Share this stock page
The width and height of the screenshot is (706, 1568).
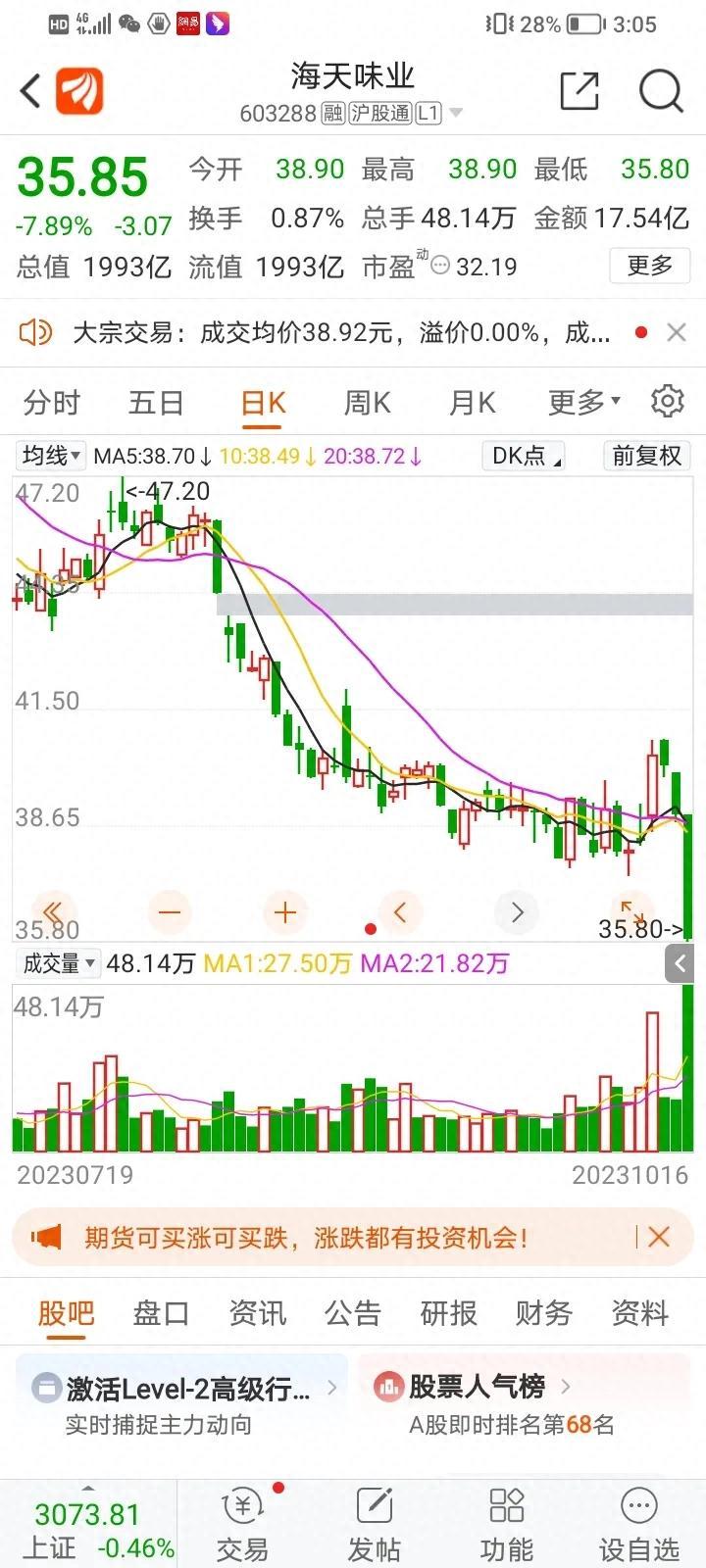point(580,91)
